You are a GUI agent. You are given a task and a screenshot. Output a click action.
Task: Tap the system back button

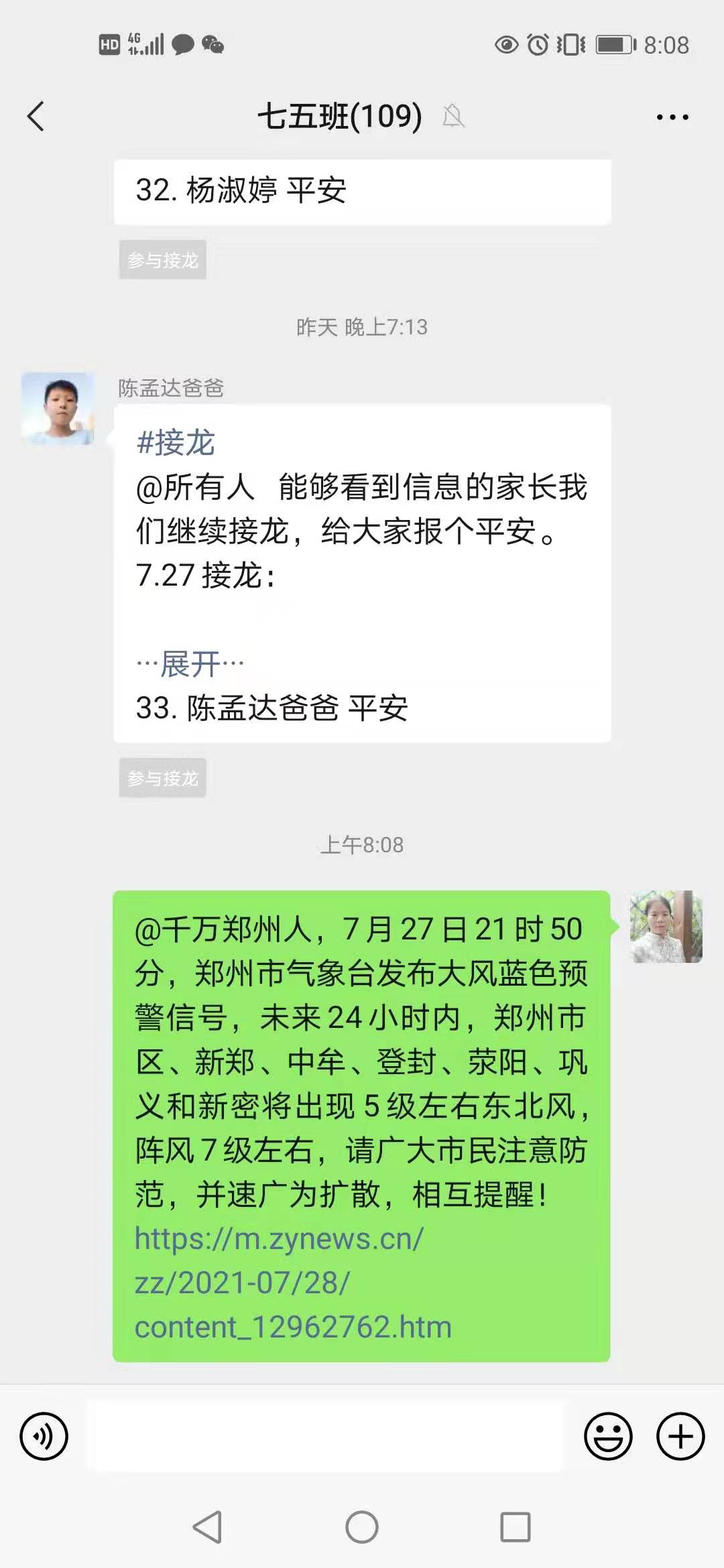click(x=207, y=1527)
